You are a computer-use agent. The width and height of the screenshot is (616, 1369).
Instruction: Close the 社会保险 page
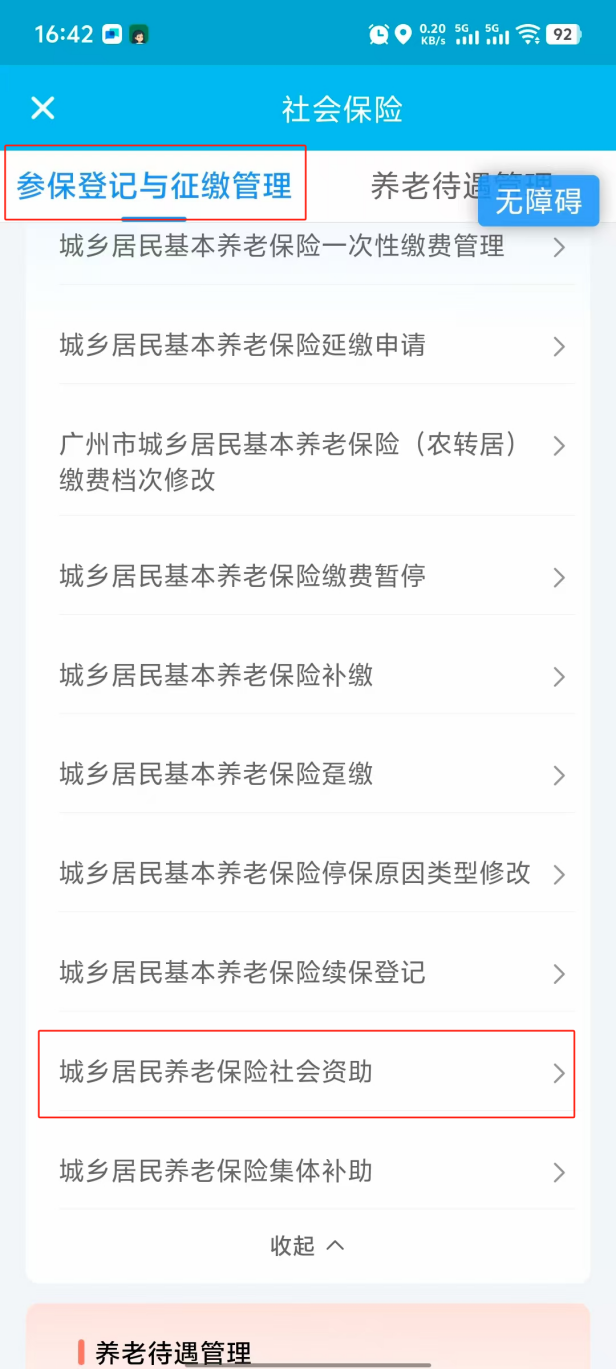pyautogui.click(x=42, y=108)
